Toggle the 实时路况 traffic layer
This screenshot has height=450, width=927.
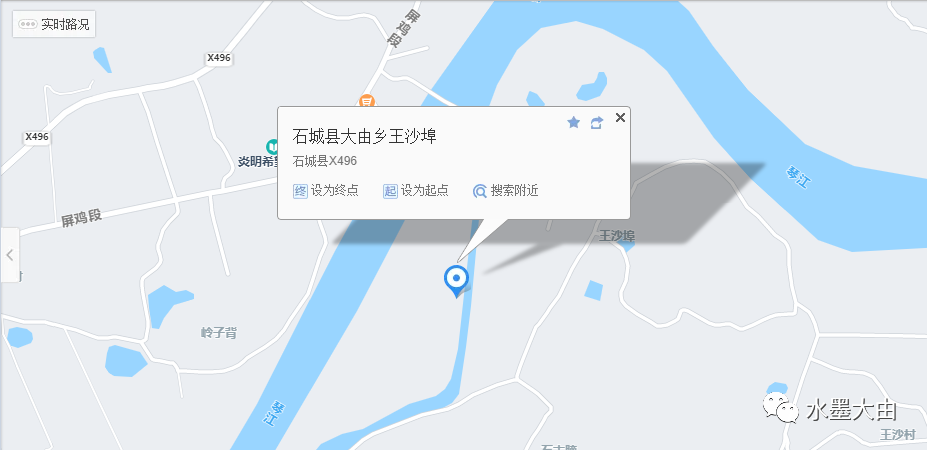pyautogui.click(x=54, y=24)
